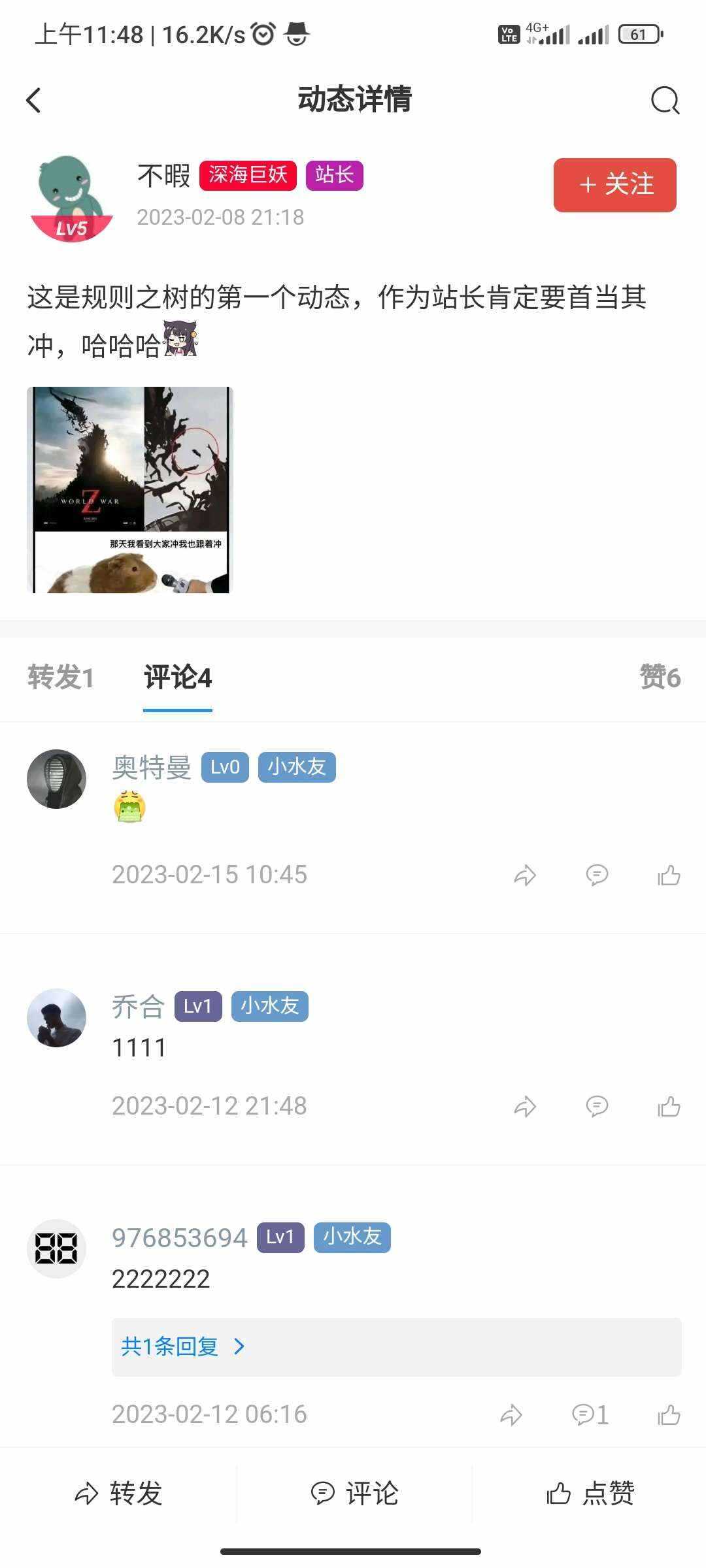Open replies via the comment icon showing 1
Viewport: 706px width, 1568px height.
(x=588, y=1416)
